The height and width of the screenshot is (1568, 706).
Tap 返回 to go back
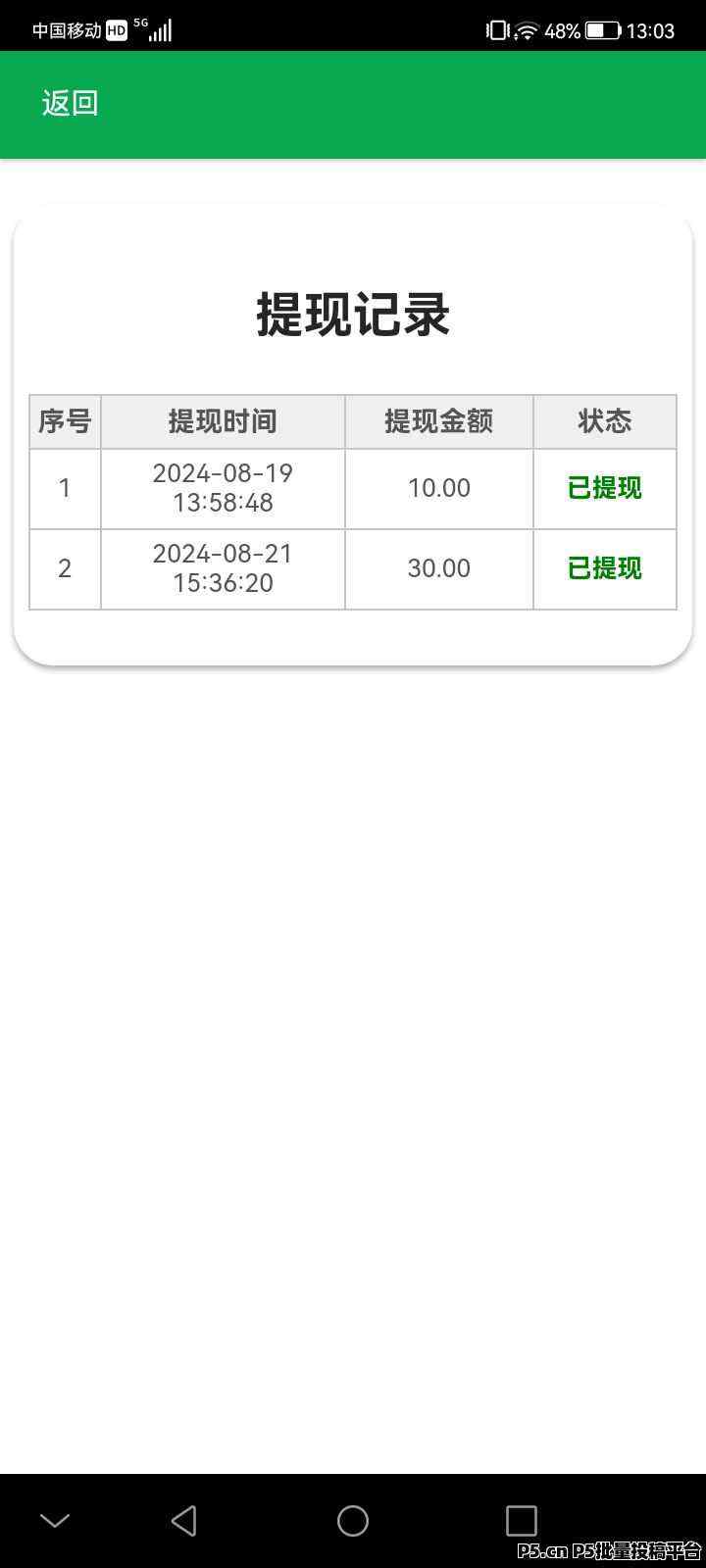(70, 103)
